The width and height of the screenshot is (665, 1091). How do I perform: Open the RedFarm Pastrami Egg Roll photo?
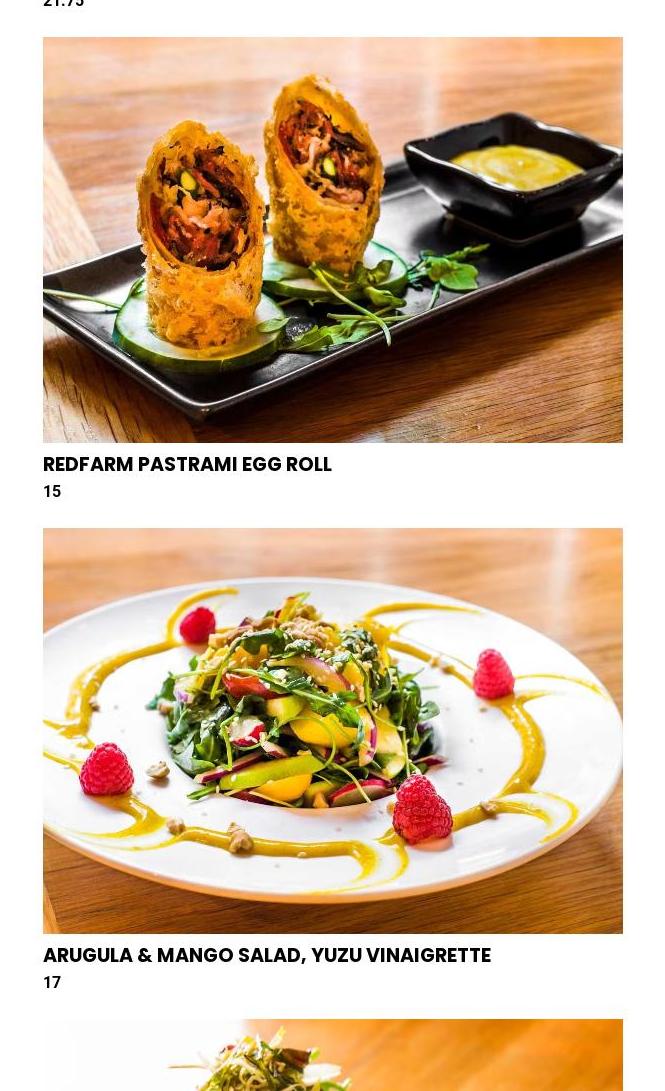coord(332,240)
